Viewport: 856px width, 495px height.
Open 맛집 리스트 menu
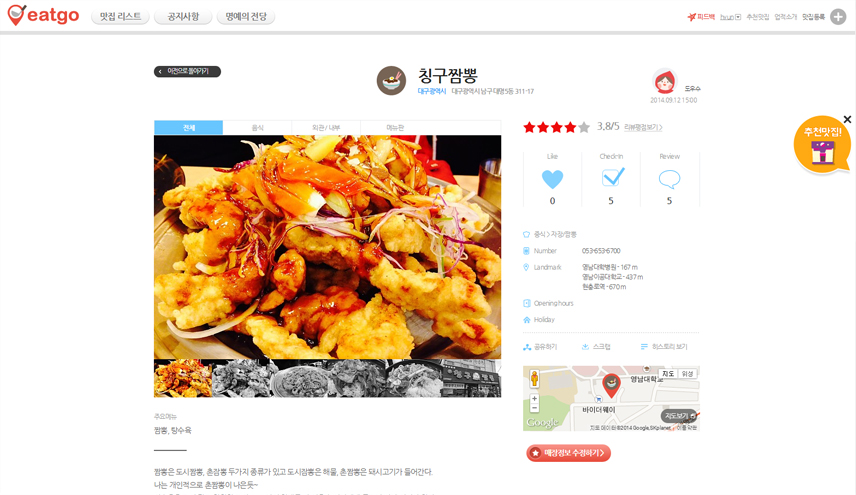point(120,17)
